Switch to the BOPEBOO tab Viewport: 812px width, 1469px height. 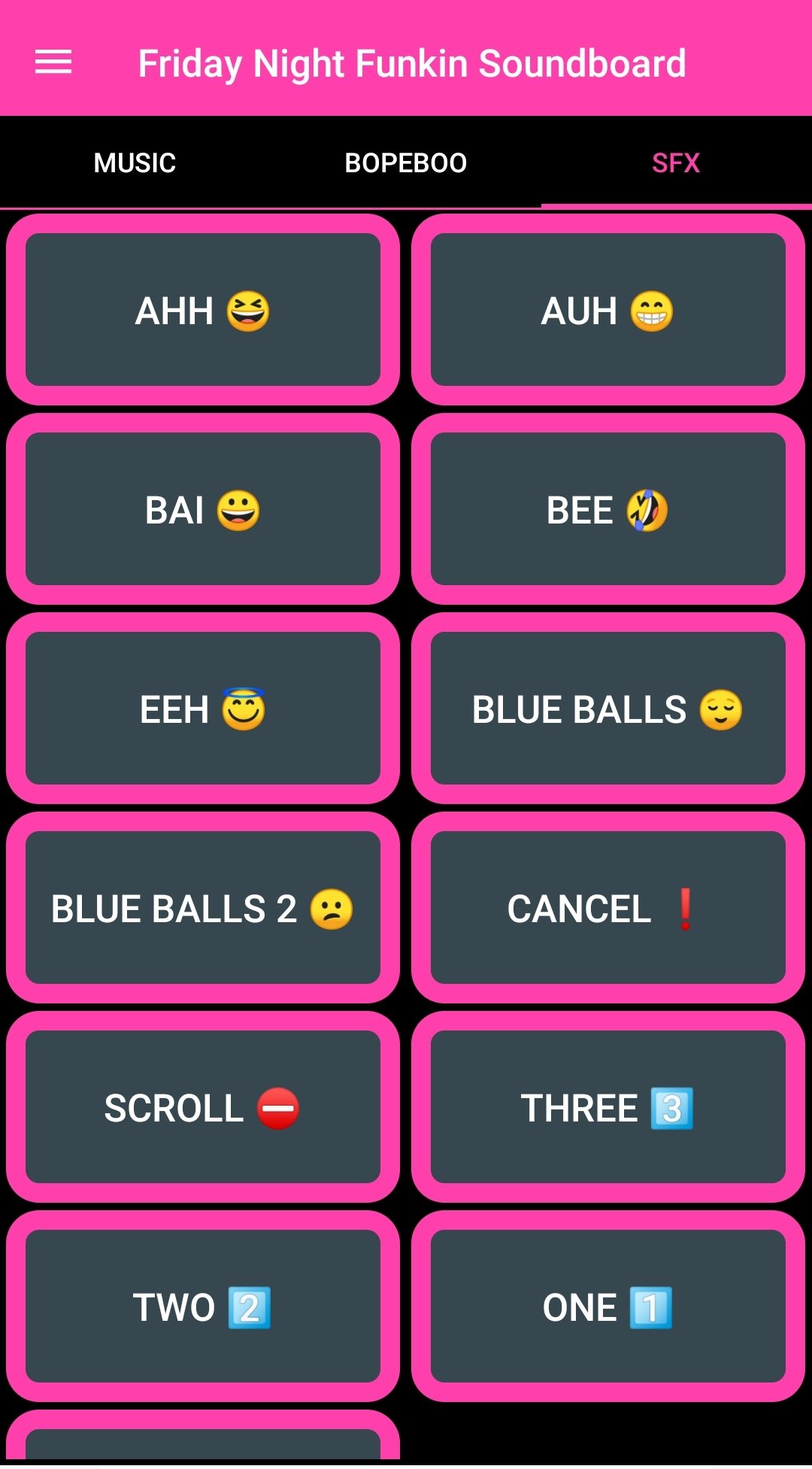(x=406, y=162)
